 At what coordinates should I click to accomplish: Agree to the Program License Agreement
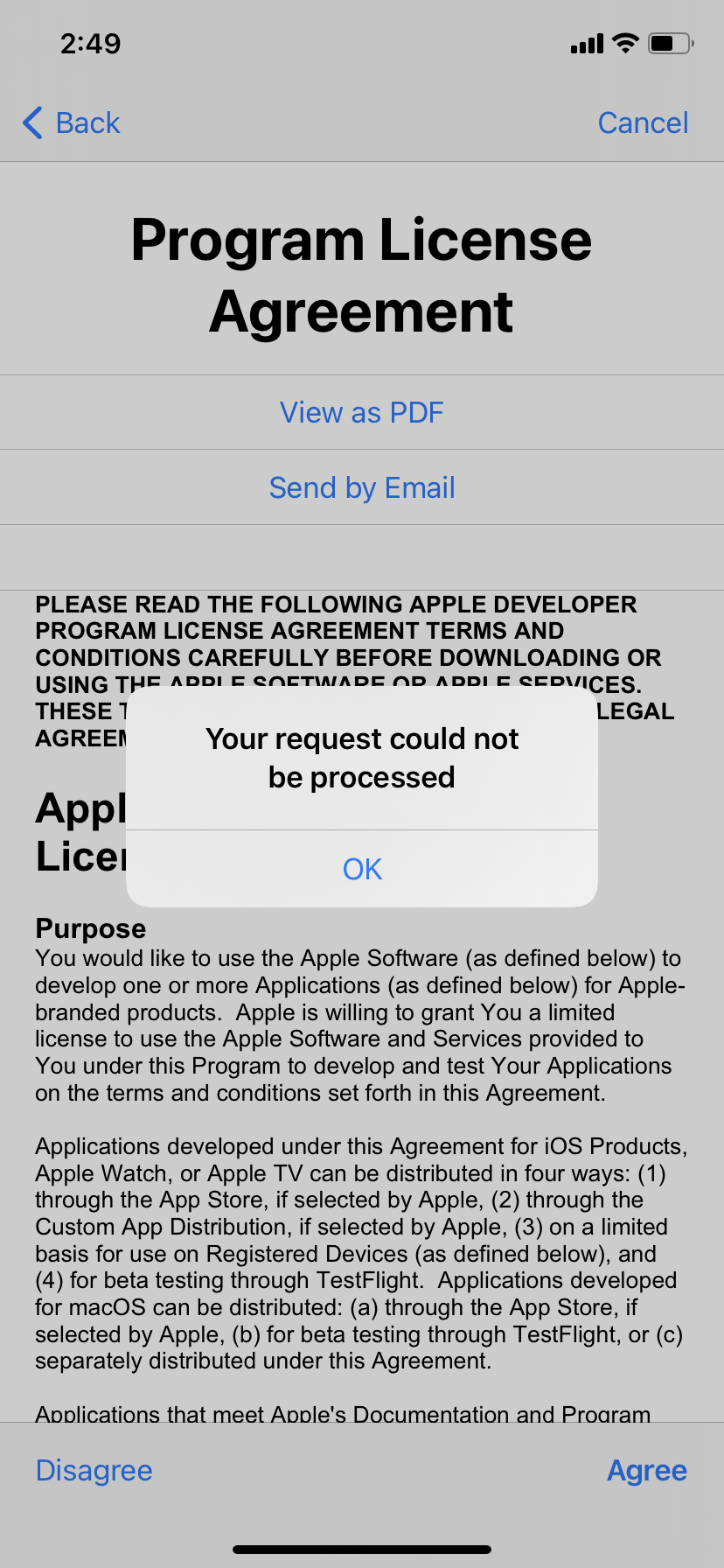coord(647,1470)
